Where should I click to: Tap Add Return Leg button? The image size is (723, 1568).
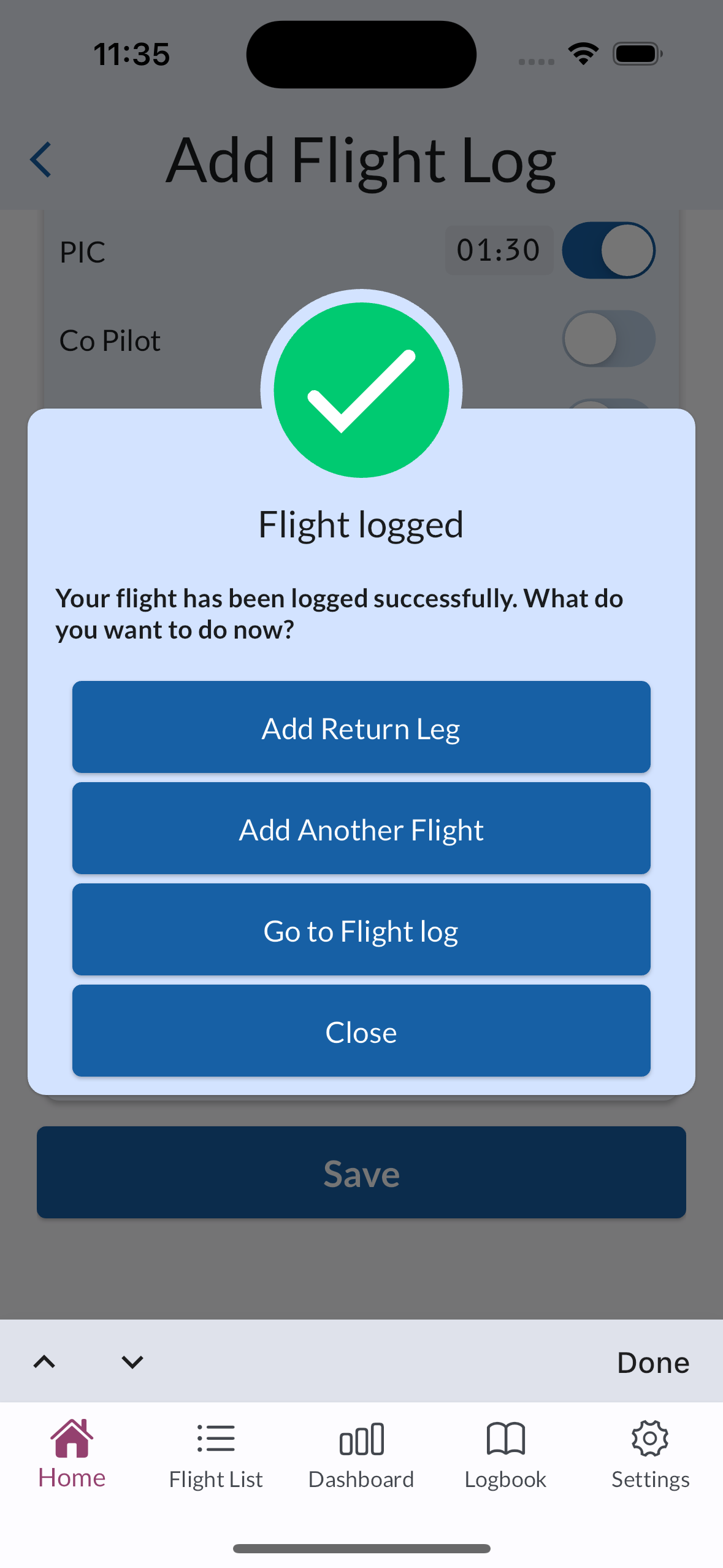click(x=361, y=728)
